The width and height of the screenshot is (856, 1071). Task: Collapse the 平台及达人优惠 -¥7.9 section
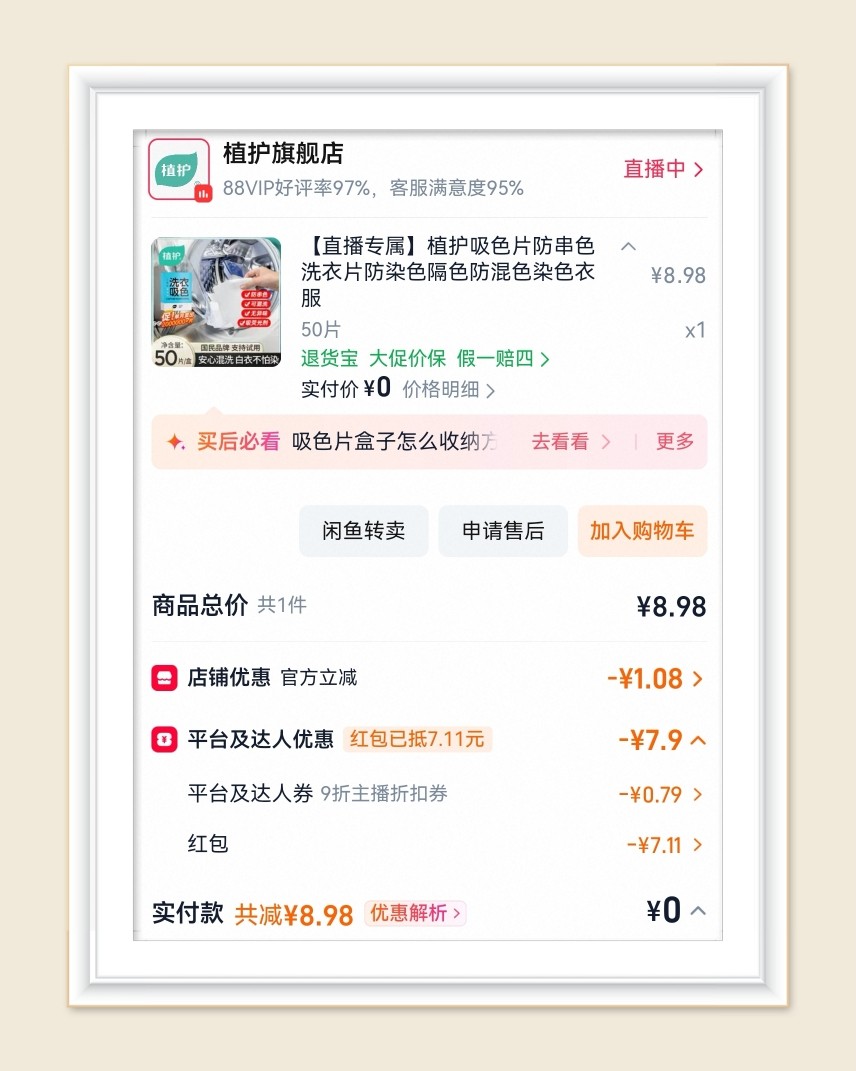pos(429,740)
